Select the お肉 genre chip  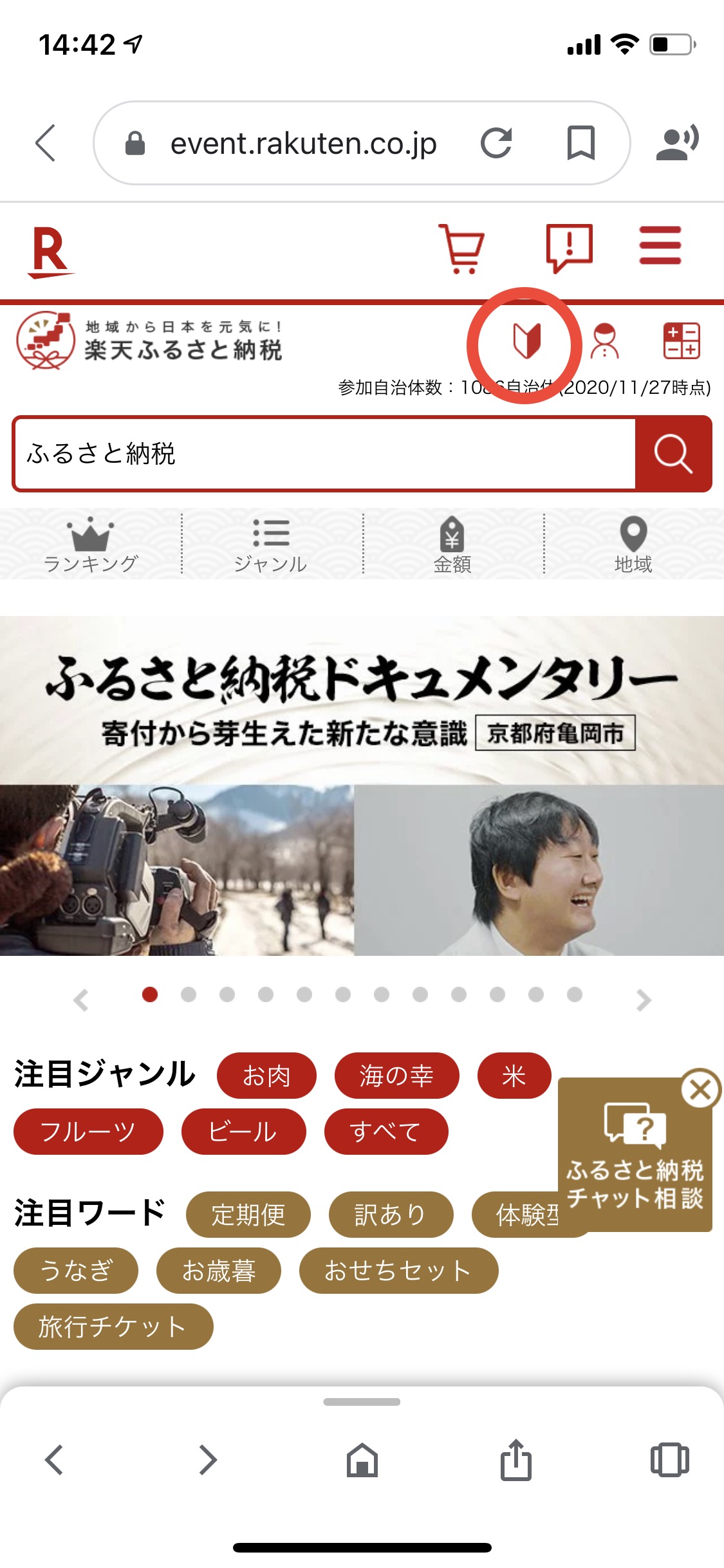[266, 1076]
